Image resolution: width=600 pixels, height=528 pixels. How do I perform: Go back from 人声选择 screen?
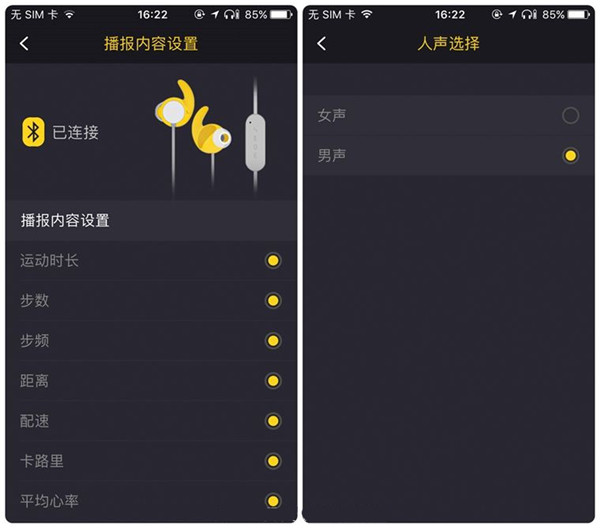click(321, 44)
